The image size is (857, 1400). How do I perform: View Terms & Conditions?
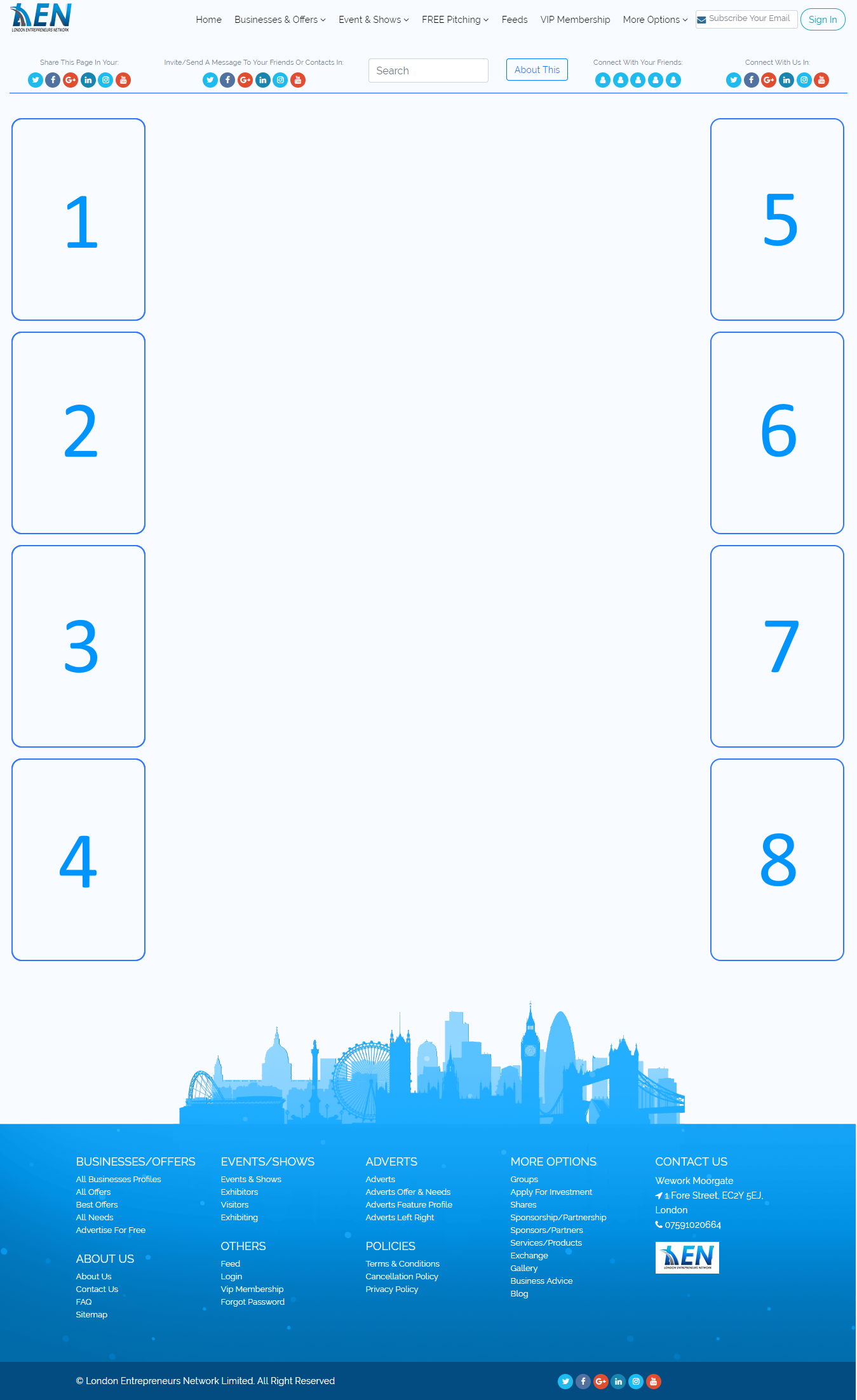(402, 1263)
